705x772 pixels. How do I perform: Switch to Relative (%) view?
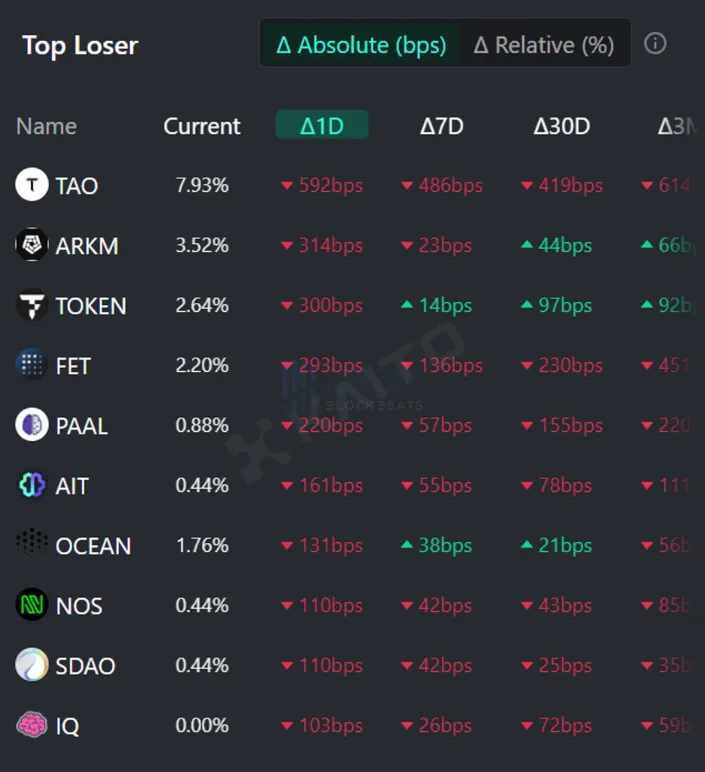[543, 45]
